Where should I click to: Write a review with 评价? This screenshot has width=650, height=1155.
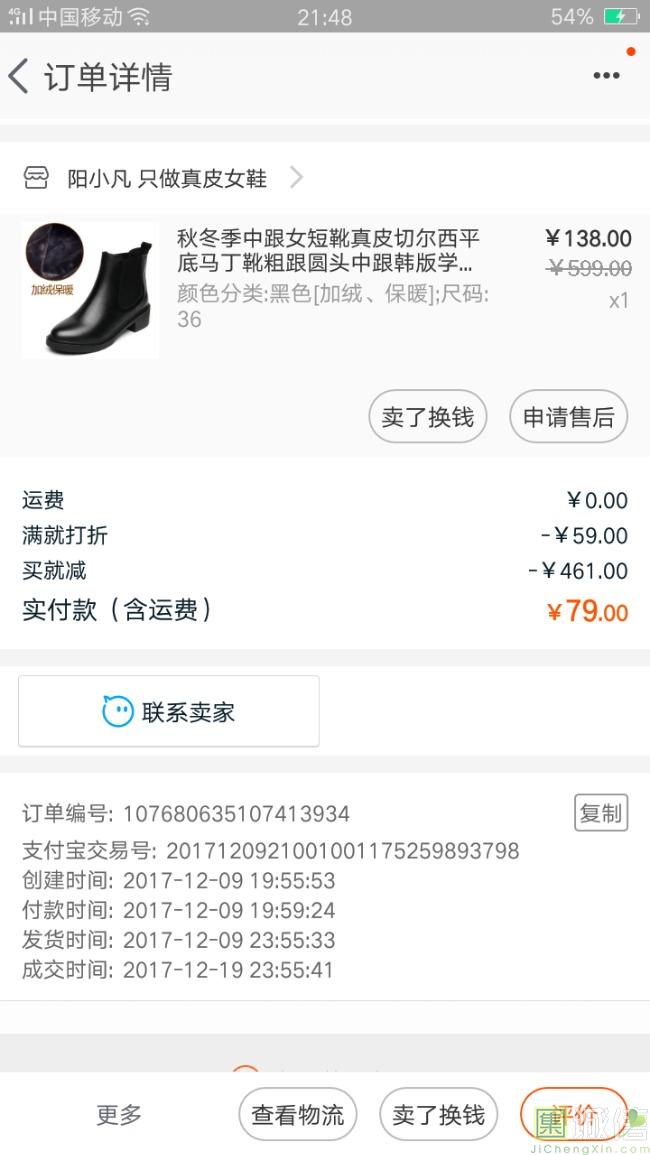pos(573,1112)
